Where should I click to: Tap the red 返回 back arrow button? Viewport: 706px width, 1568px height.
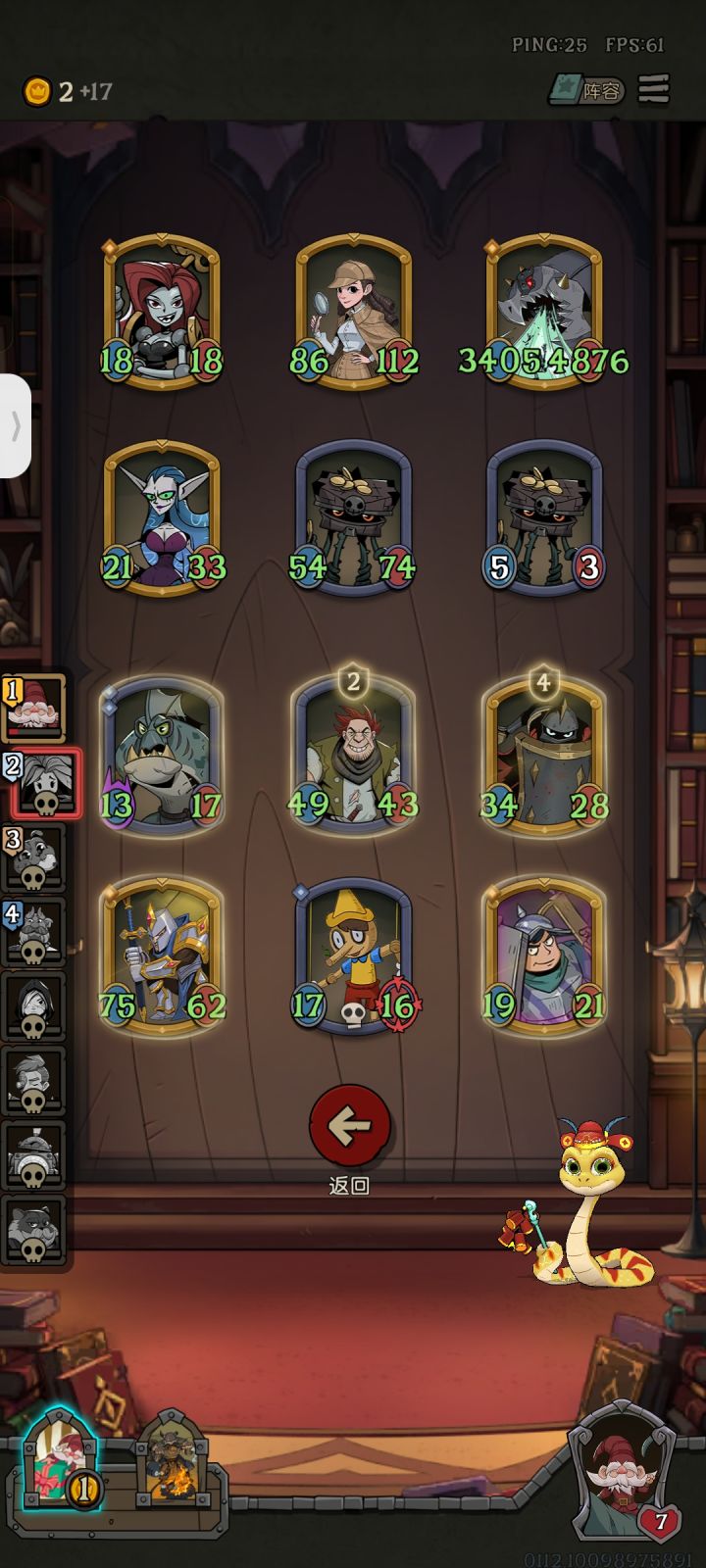click(350, 1125)
